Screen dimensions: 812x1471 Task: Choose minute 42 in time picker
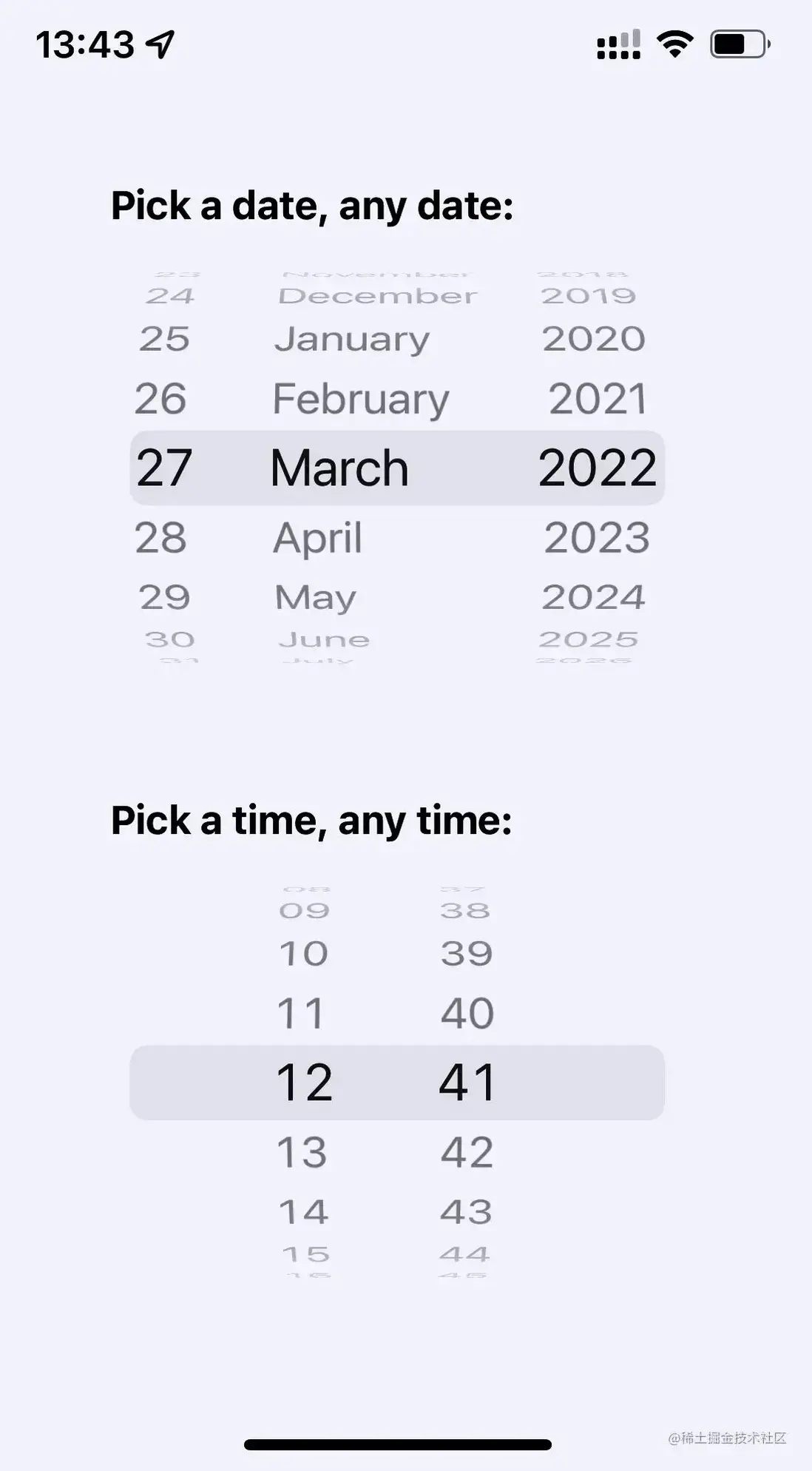pos(467,1152)
